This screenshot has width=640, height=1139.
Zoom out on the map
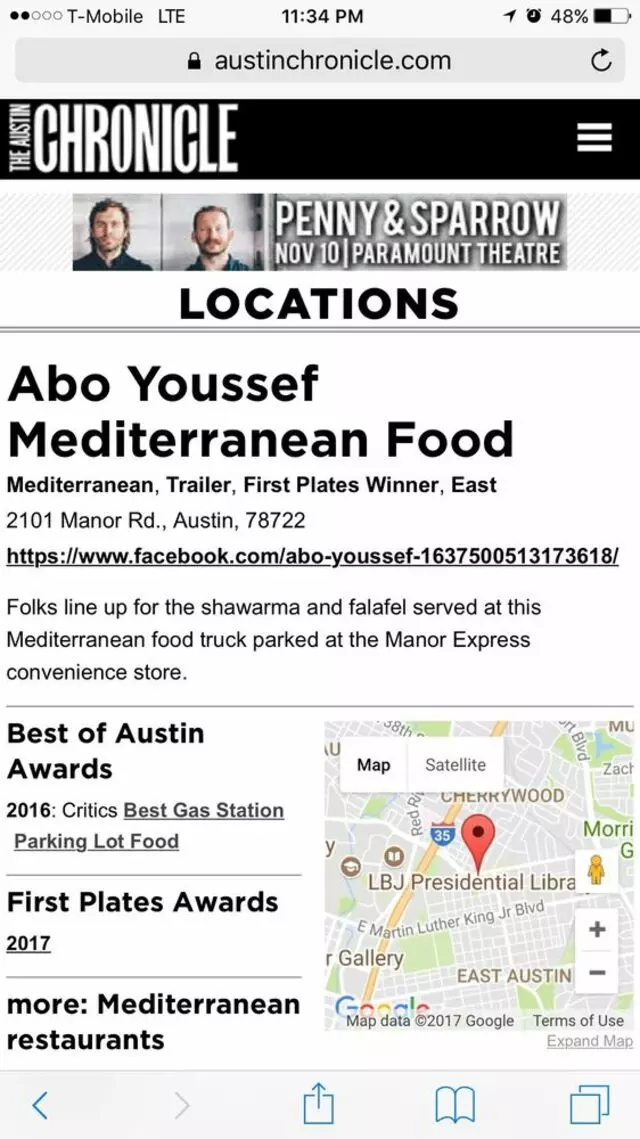pyautogui.click(x=597, y=972)
